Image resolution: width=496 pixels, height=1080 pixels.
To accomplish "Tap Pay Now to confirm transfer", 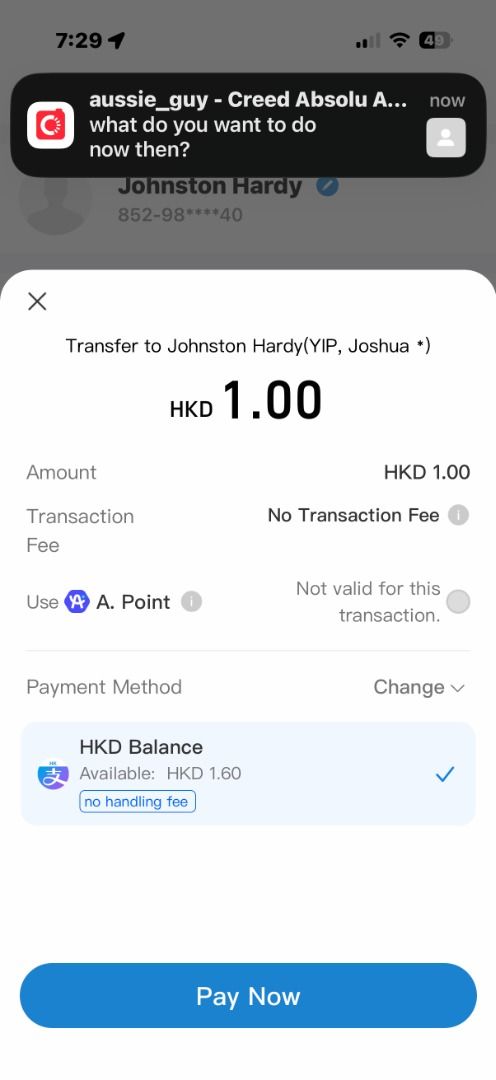I will (248, 996).
